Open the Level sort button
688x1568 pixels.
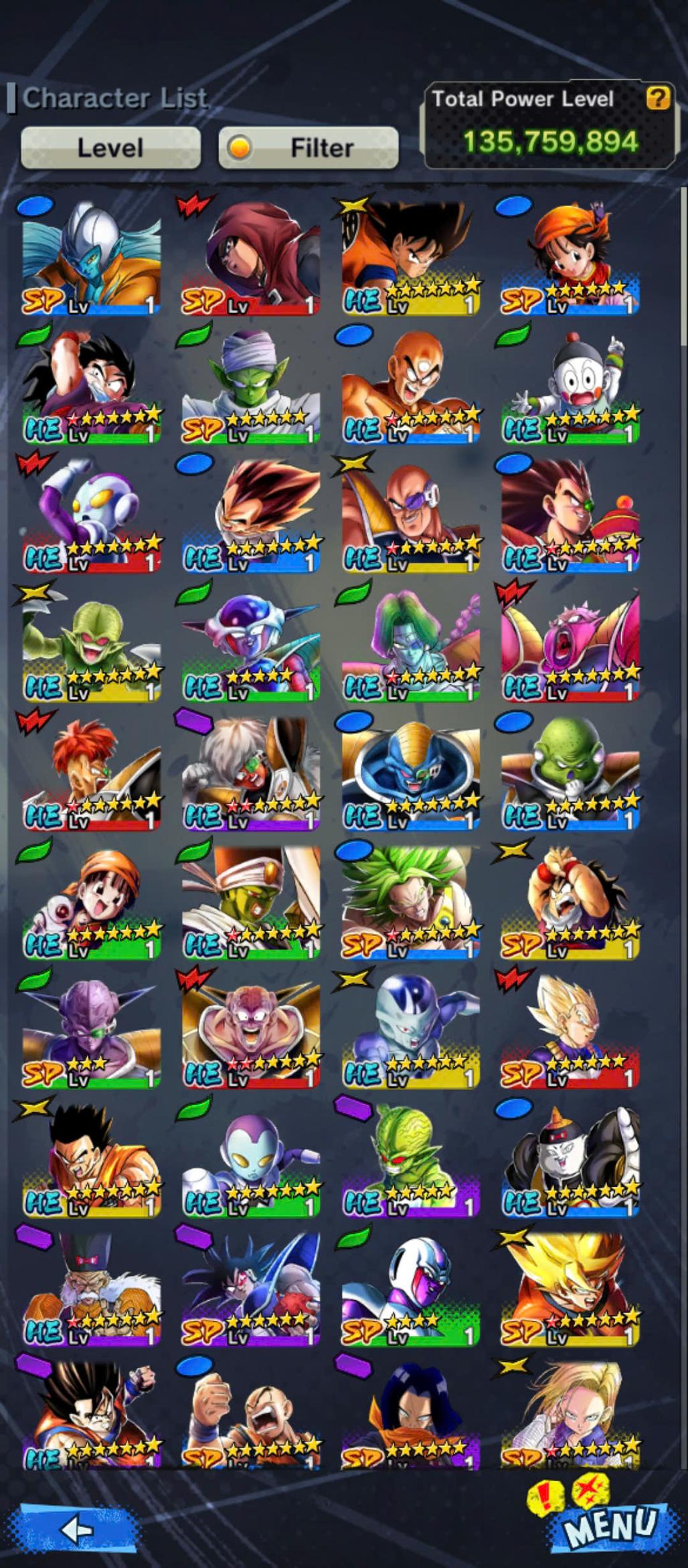110,147
